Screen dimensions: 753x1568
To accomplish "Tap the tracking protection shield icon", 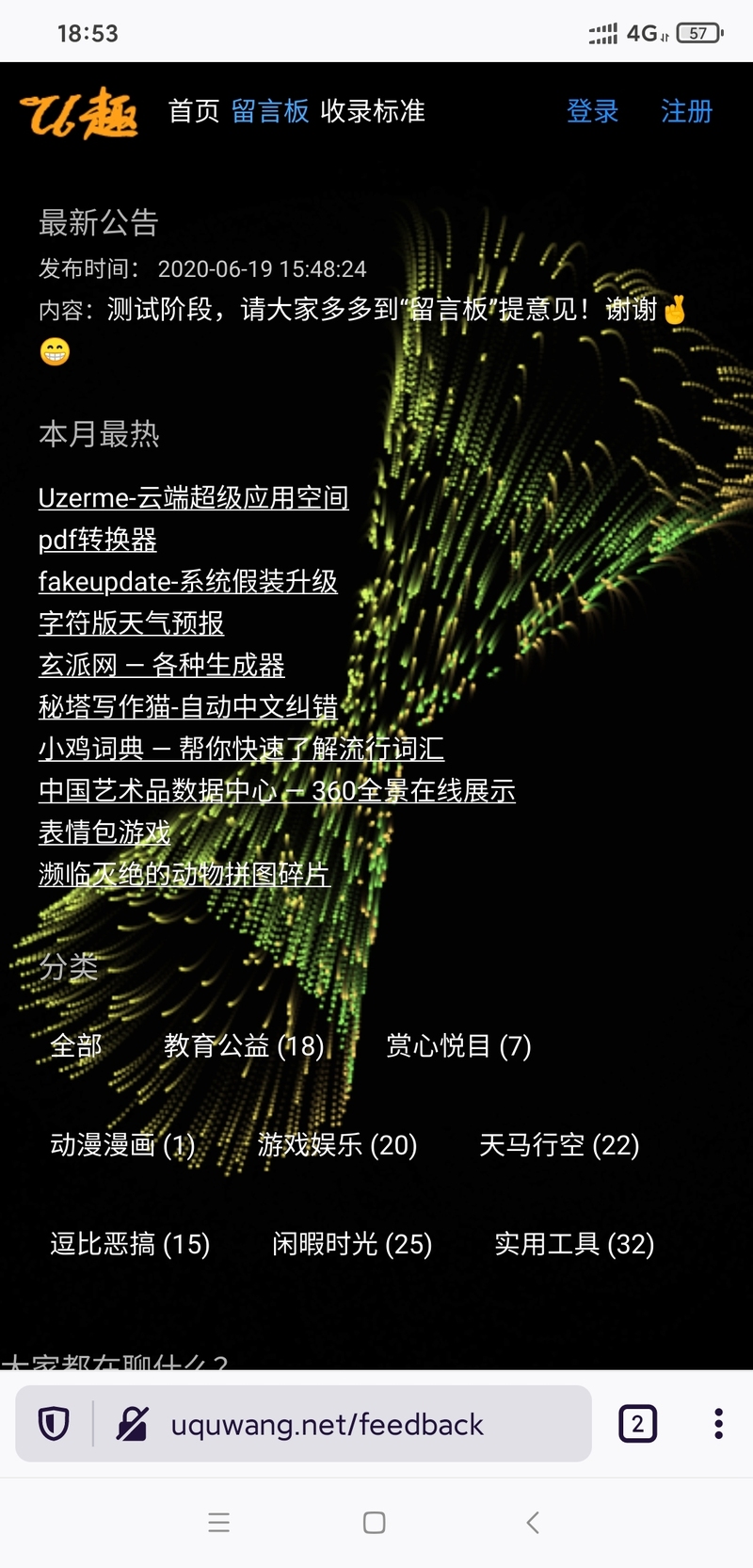I will pos(54,1423).
